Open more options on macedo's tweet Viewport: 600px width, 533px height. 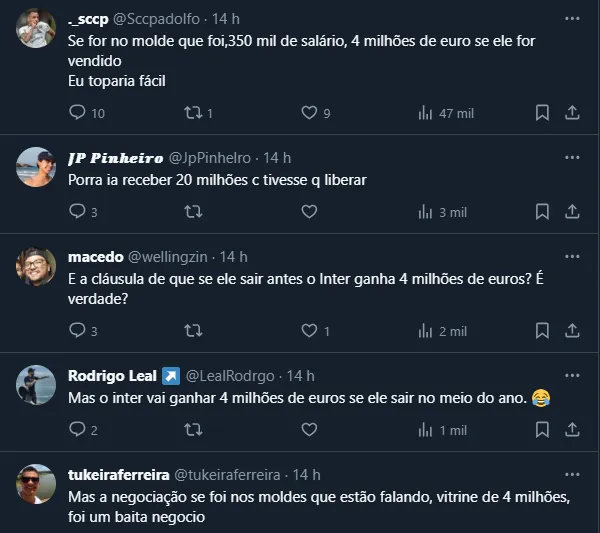click(x=571, y=257)
